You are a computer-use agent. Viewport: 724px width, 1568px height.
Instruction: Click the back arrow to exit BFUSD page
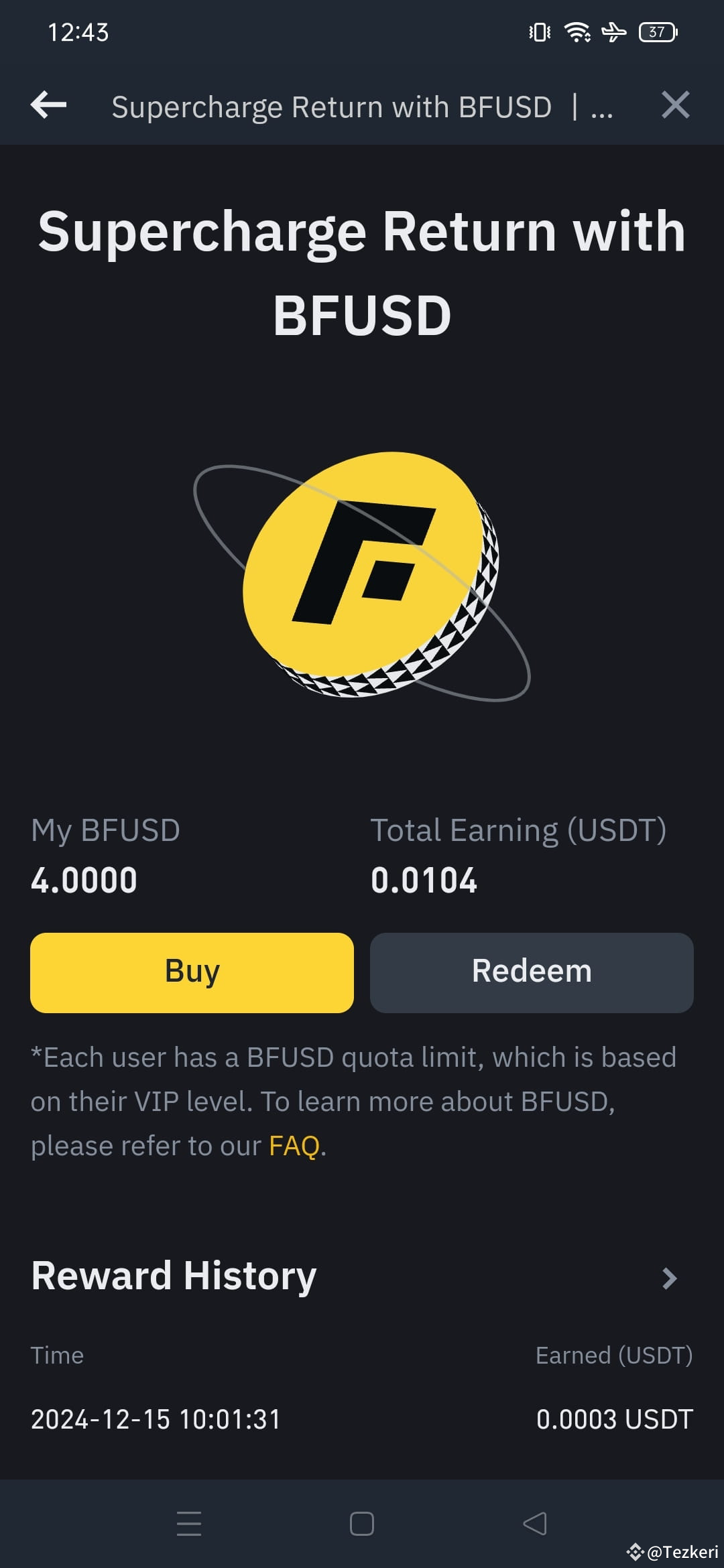(x=48, y=105)
